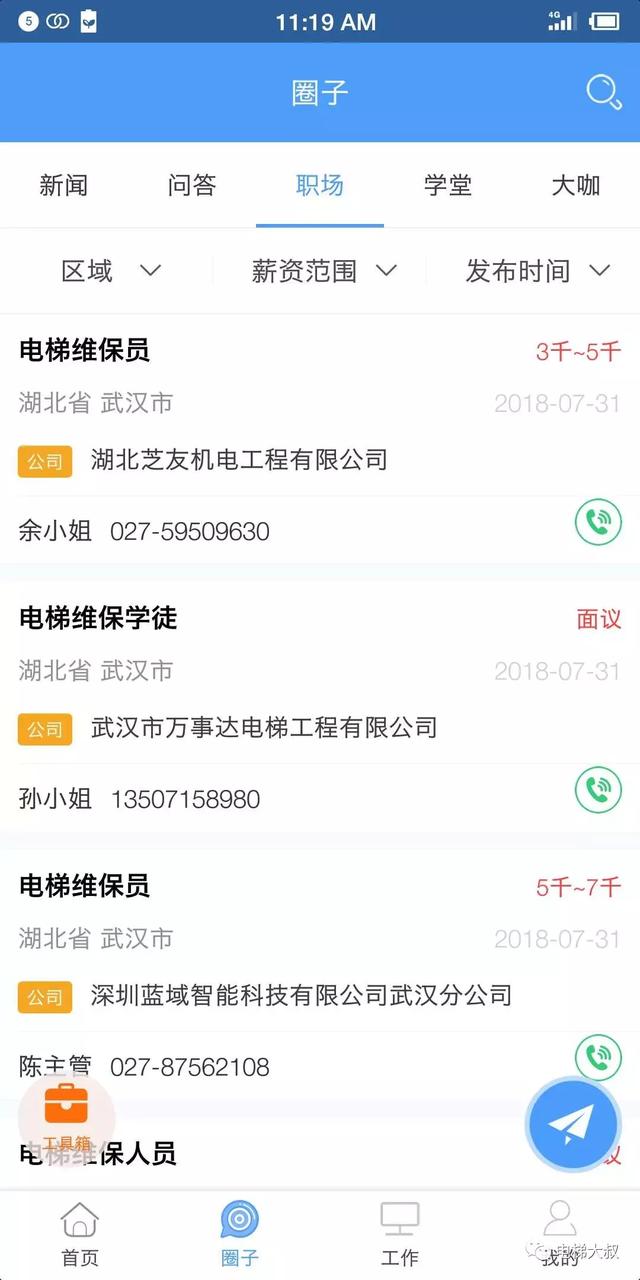Open the 湖北芝友机电工程有限公司 job listing
Screen dimensions: 640x1280
(238, 460)
